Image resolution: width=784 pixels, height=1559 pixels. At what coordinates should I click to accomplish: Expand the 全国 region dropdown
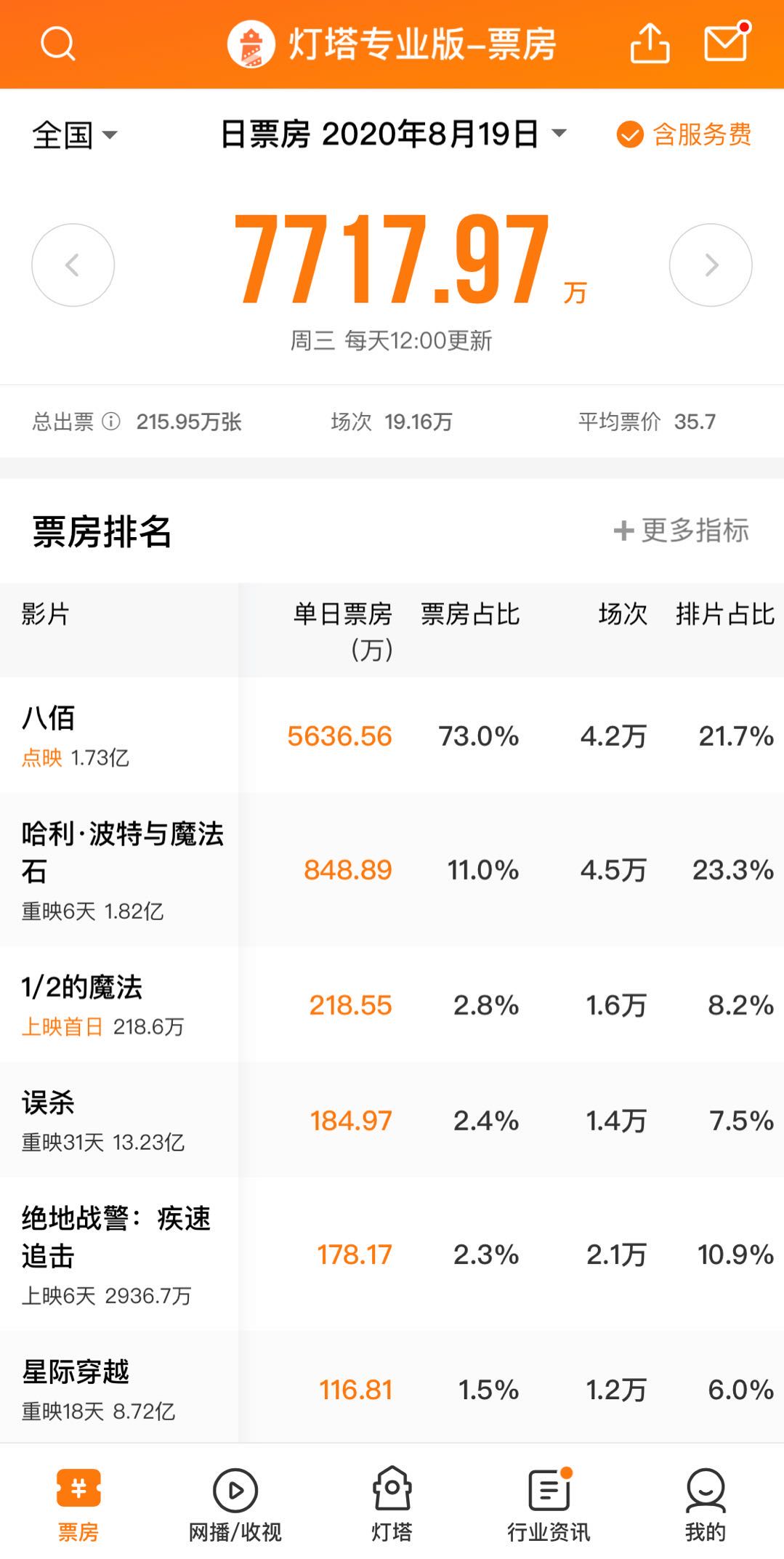click(x=74, y=135)
